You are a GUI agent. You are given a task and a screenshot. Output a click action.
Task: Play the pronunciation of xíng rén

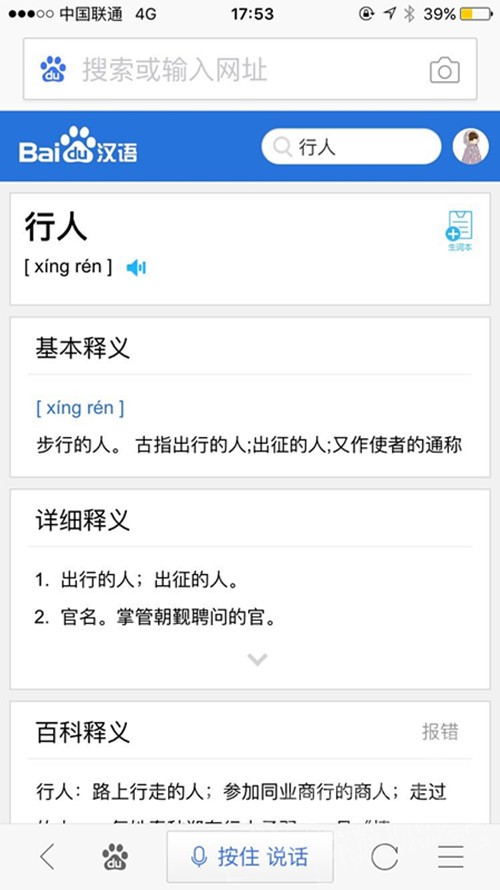point(136,267)
